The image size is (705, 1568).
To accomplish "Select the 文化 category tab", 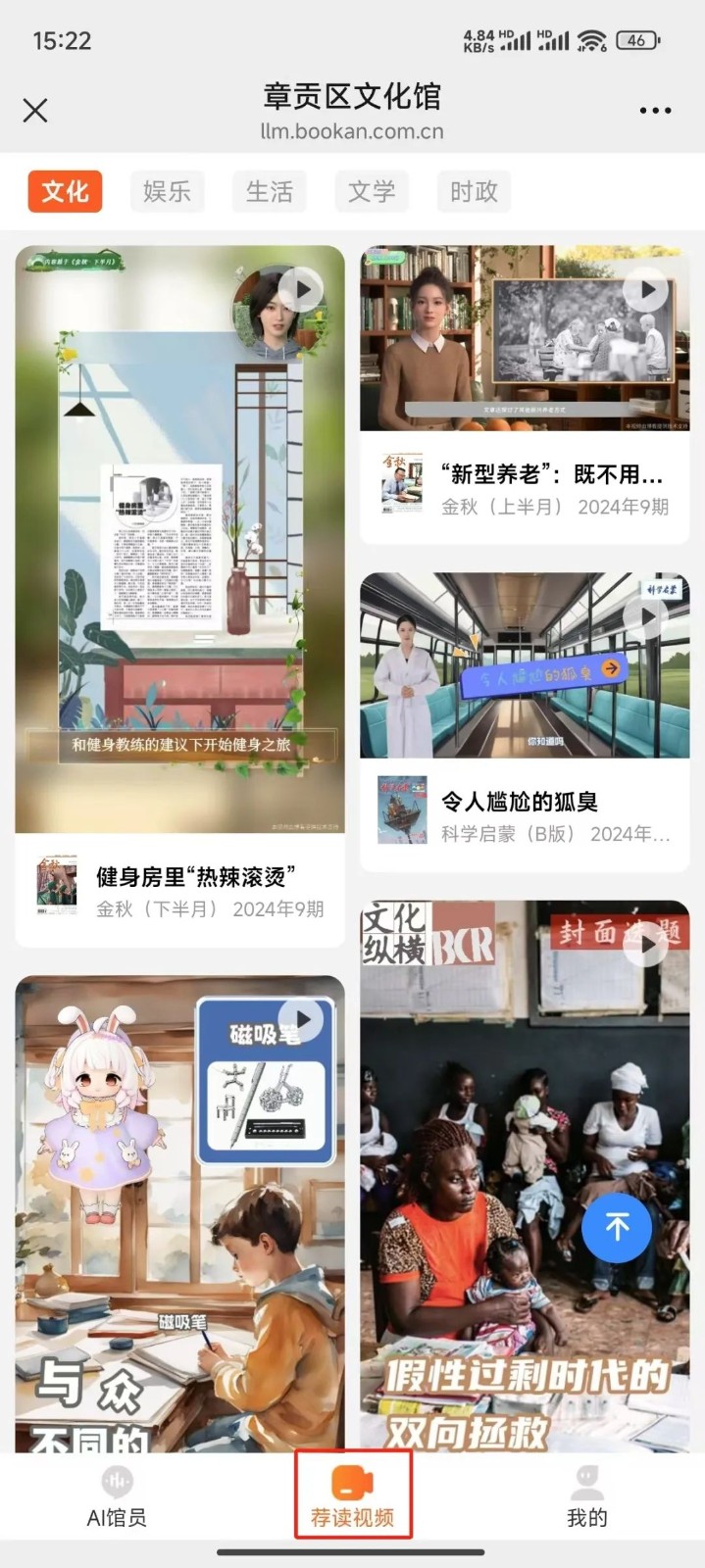I will click(65, 191).
